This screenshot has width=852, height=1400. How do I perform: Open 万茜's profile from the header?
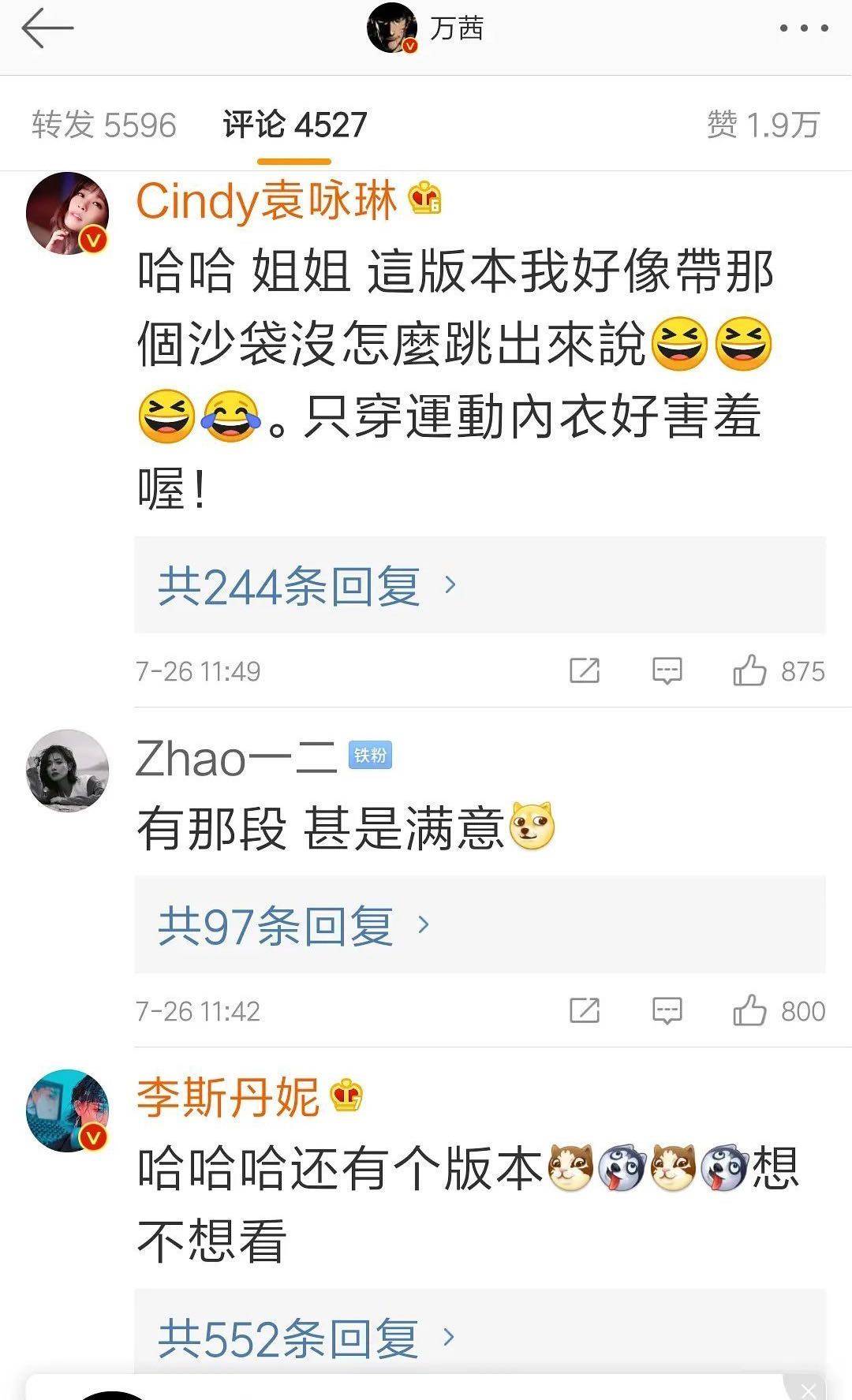click(x=427, y=30)
